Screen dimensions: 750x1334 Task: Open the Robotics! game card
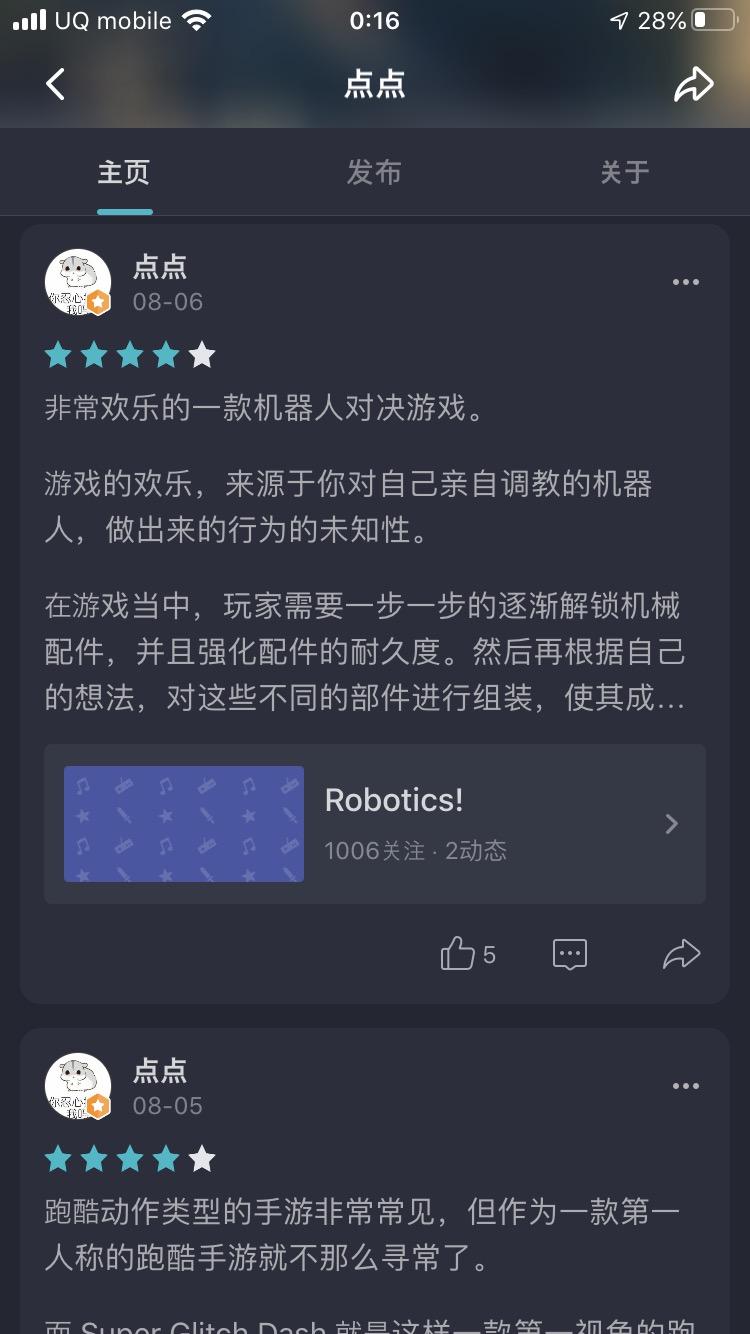click(375, 823)
